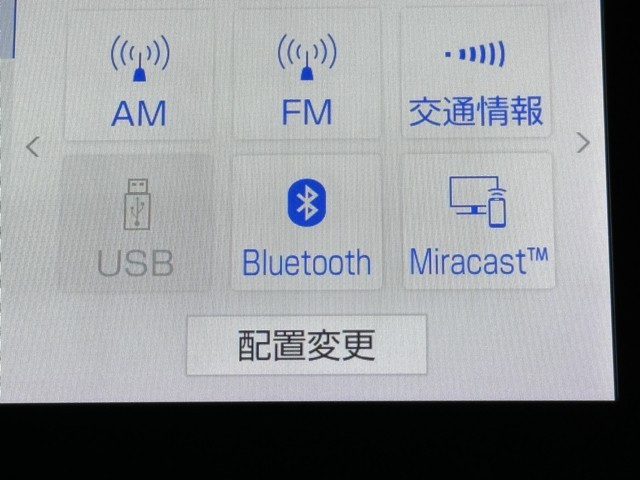Switch to FM radio

(x=307, y=80)
